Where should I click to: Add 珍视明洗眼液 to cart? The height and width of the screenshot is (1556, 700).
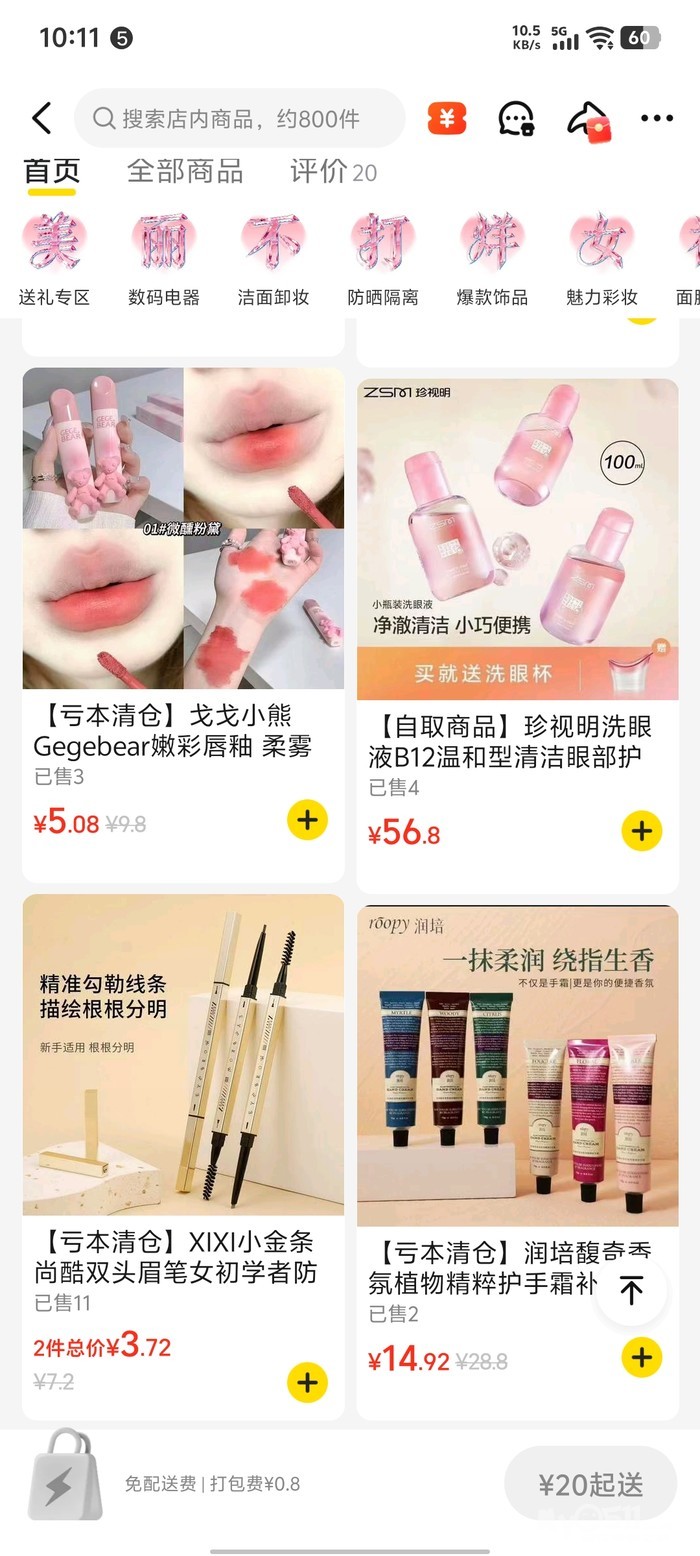[x=642, y=831]
